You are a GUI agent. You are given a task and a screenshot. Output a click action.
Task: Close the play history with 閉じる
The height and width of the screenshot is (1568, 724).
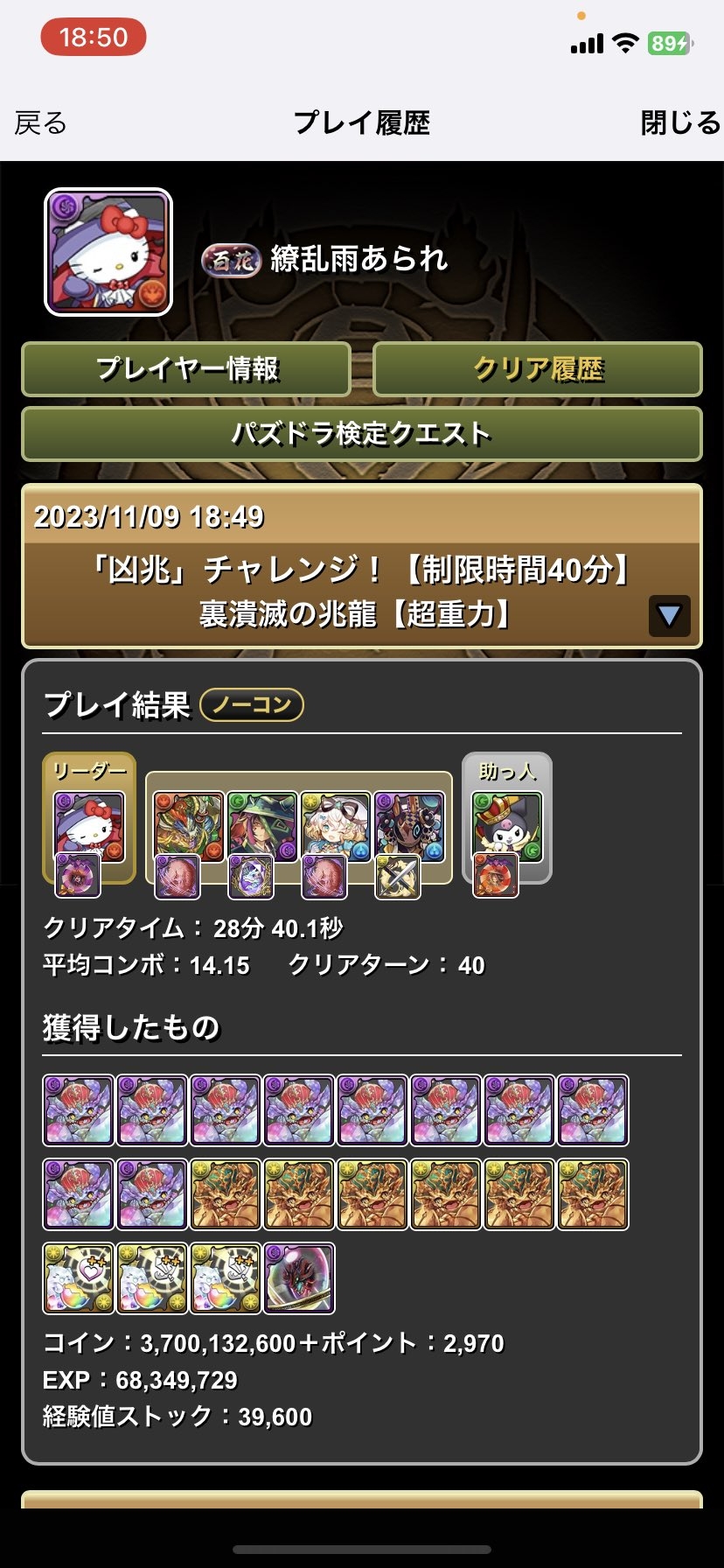680,123
